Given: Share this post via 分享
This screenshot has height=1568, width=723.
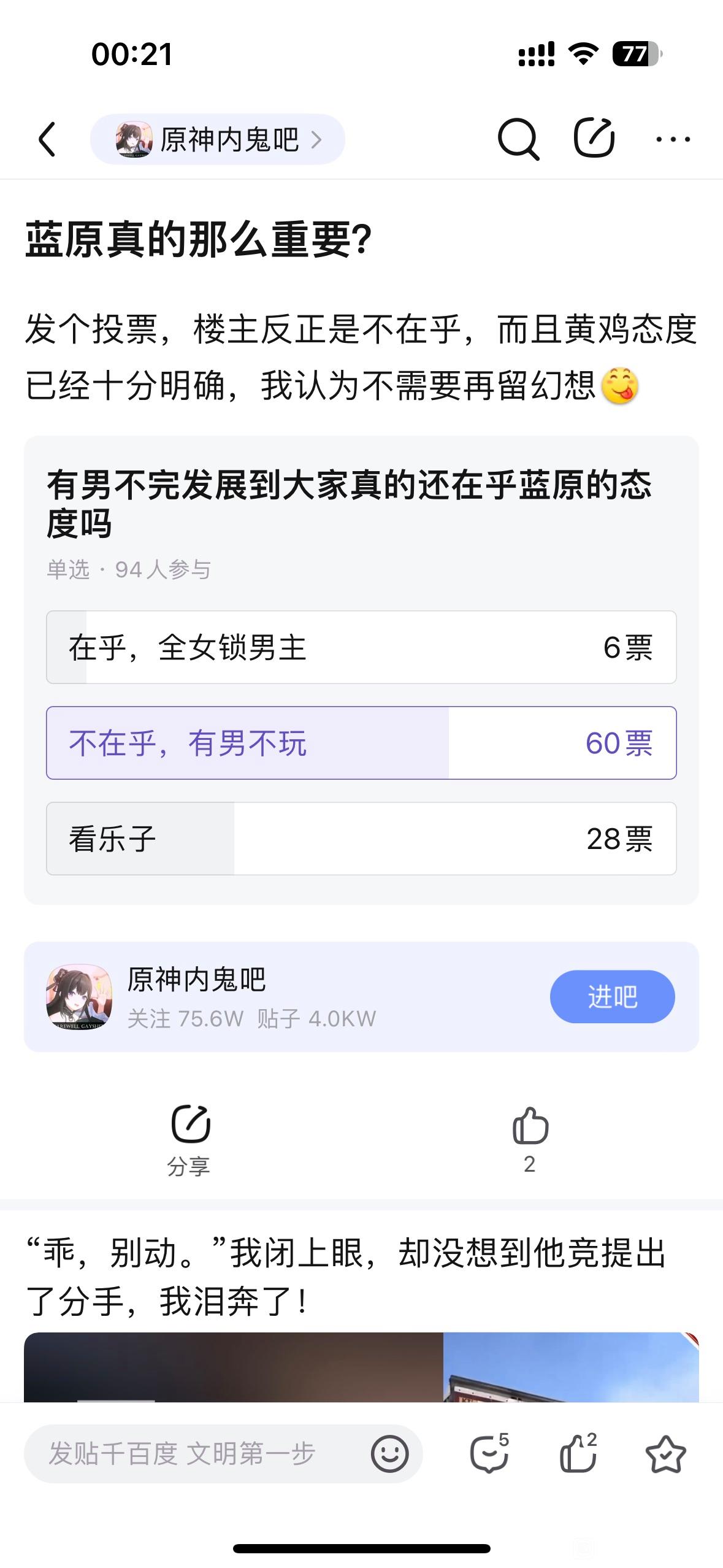Looking at the screenshot, I should coord(189,1139).
